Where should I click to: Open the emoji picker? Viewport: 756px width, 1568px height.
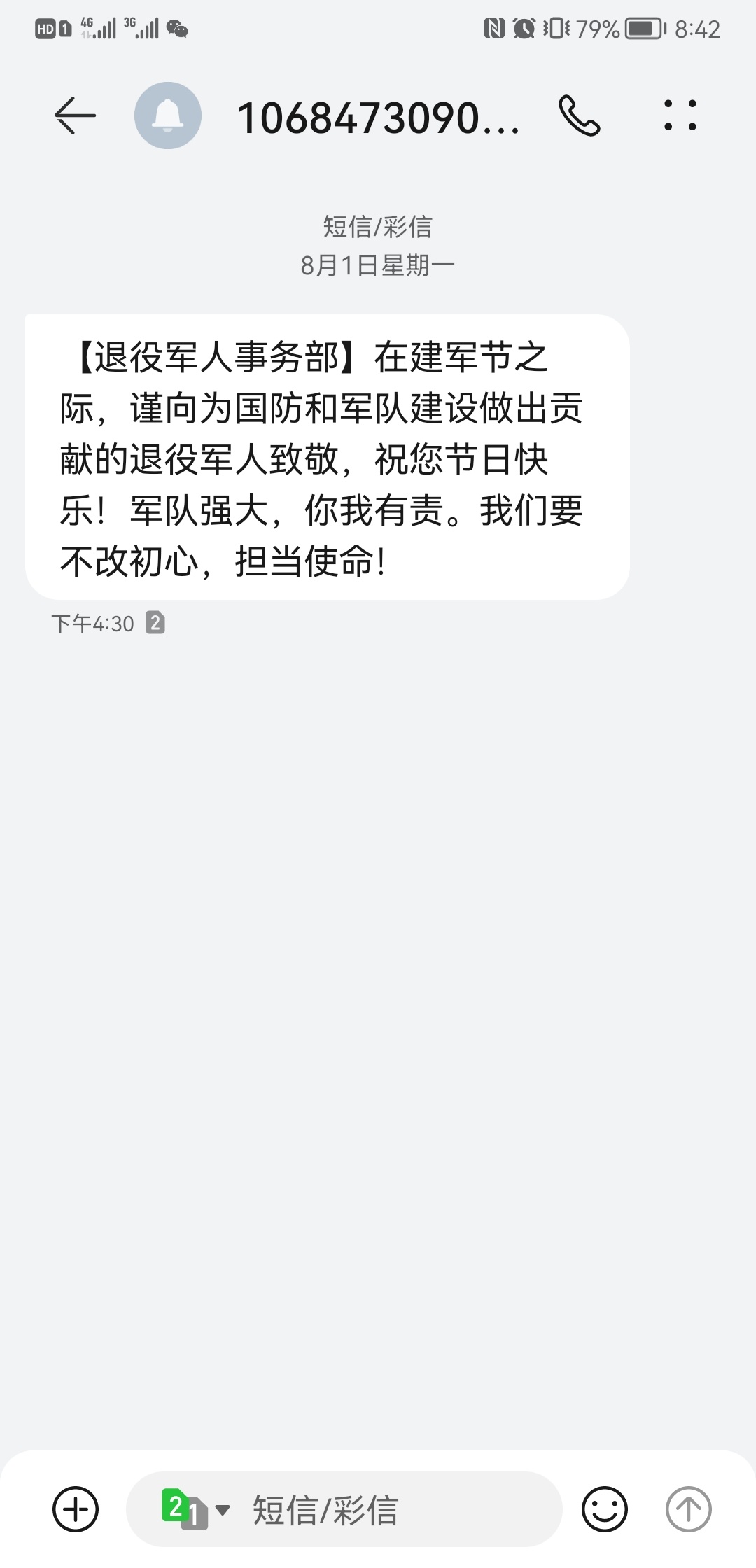(605, 1508)
